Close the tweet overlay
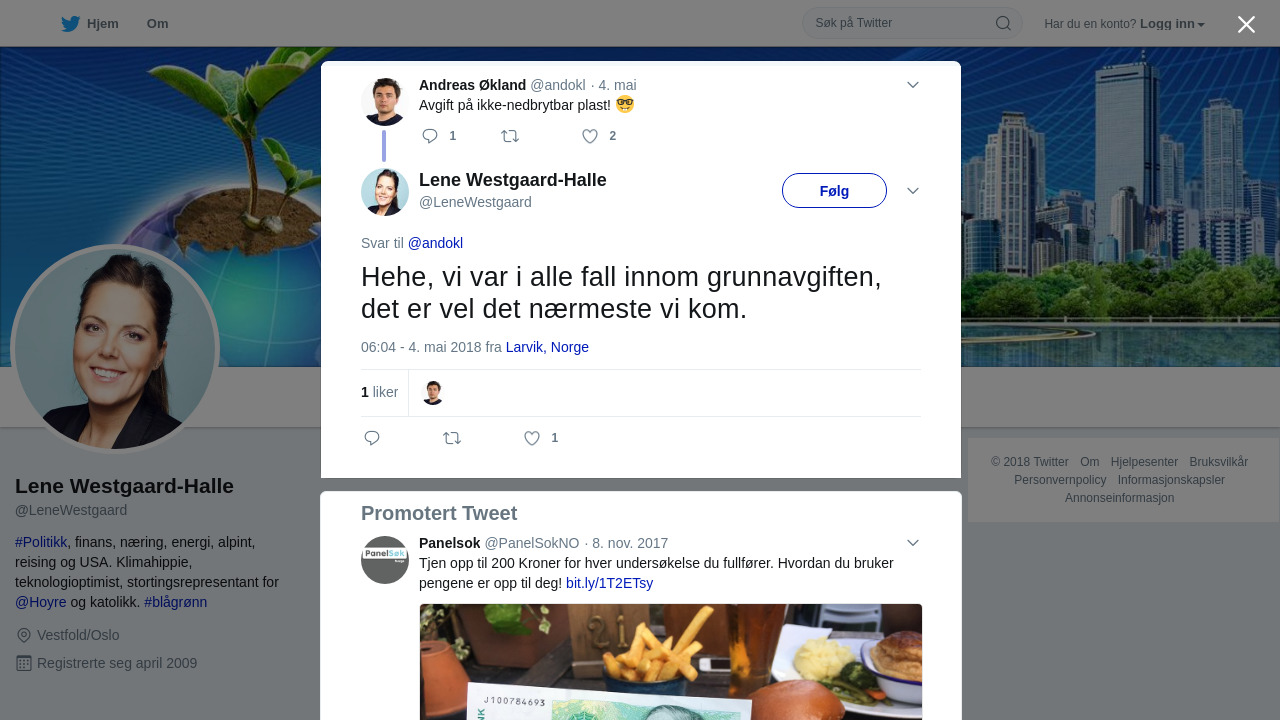Viewport: 1280px width, 720px height. [1246, 24]
